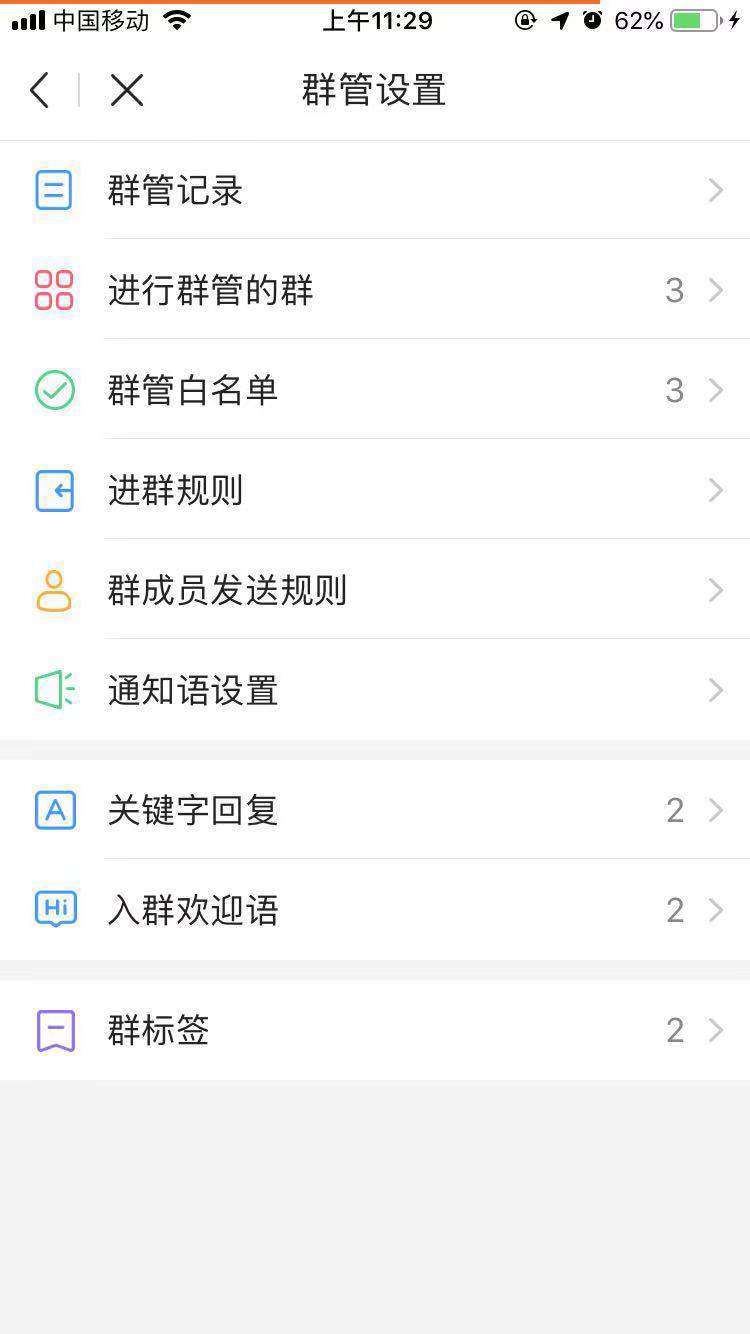The width and height of the screenshot is (750, 1334).
Task: Open 通知语设置
Action: click(x=375, y=690)
